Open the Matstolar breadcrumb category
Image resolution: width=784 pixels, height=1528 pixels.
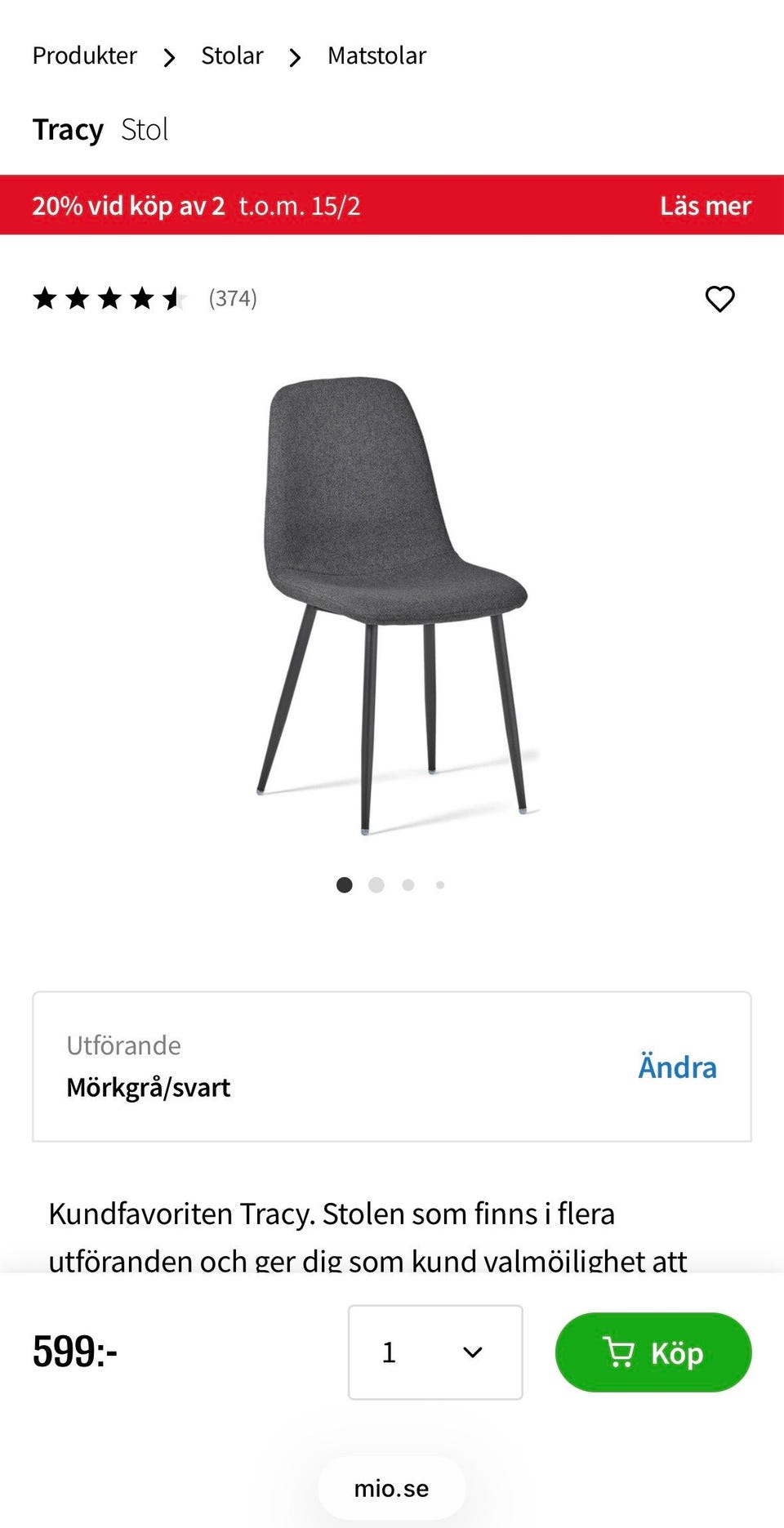click(376, 55)
